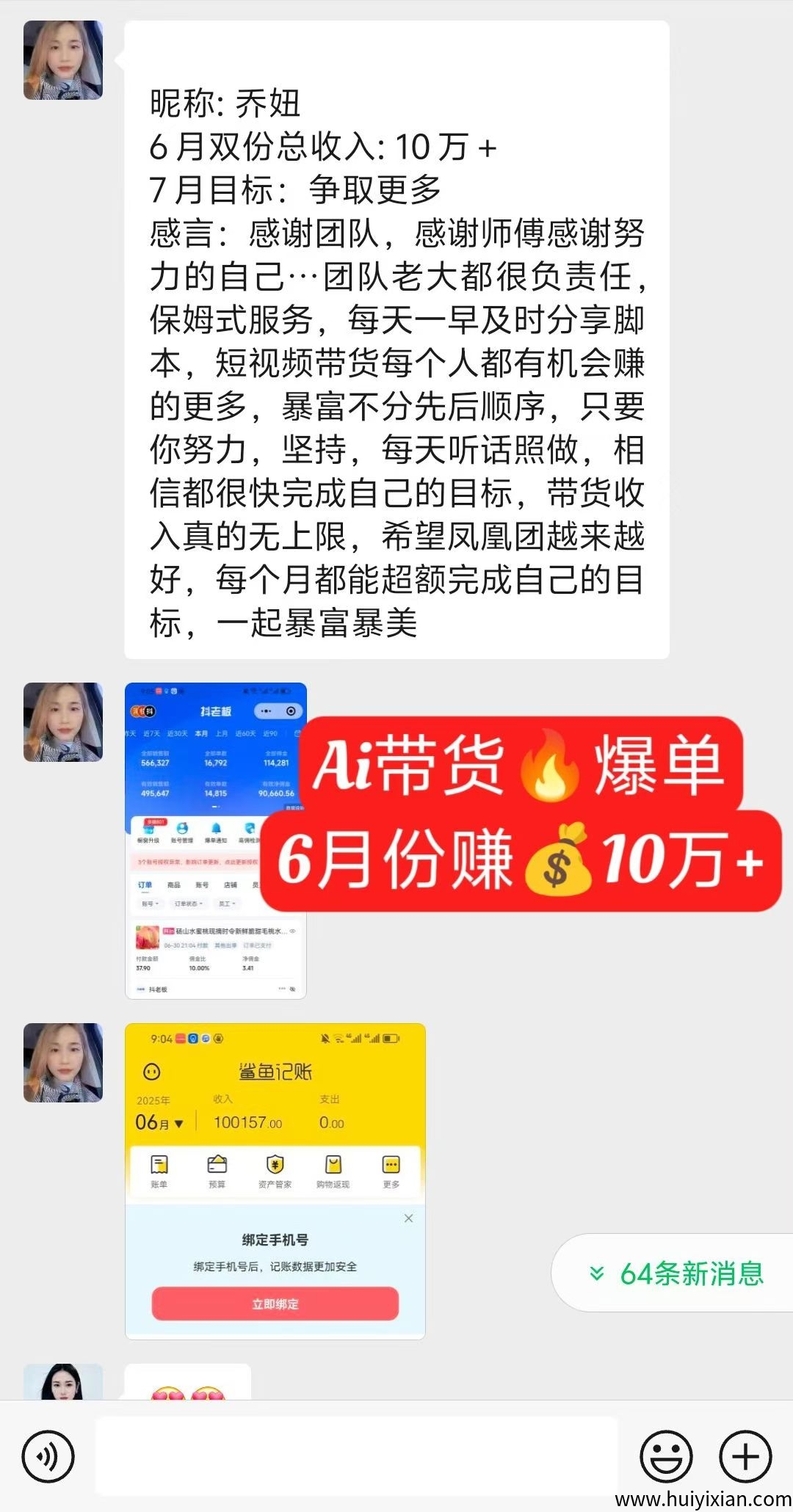Image resolution: width=793 pixels, height=1512 pixels.
Task: Open the emoji sticker panel
Action: 666,1456
